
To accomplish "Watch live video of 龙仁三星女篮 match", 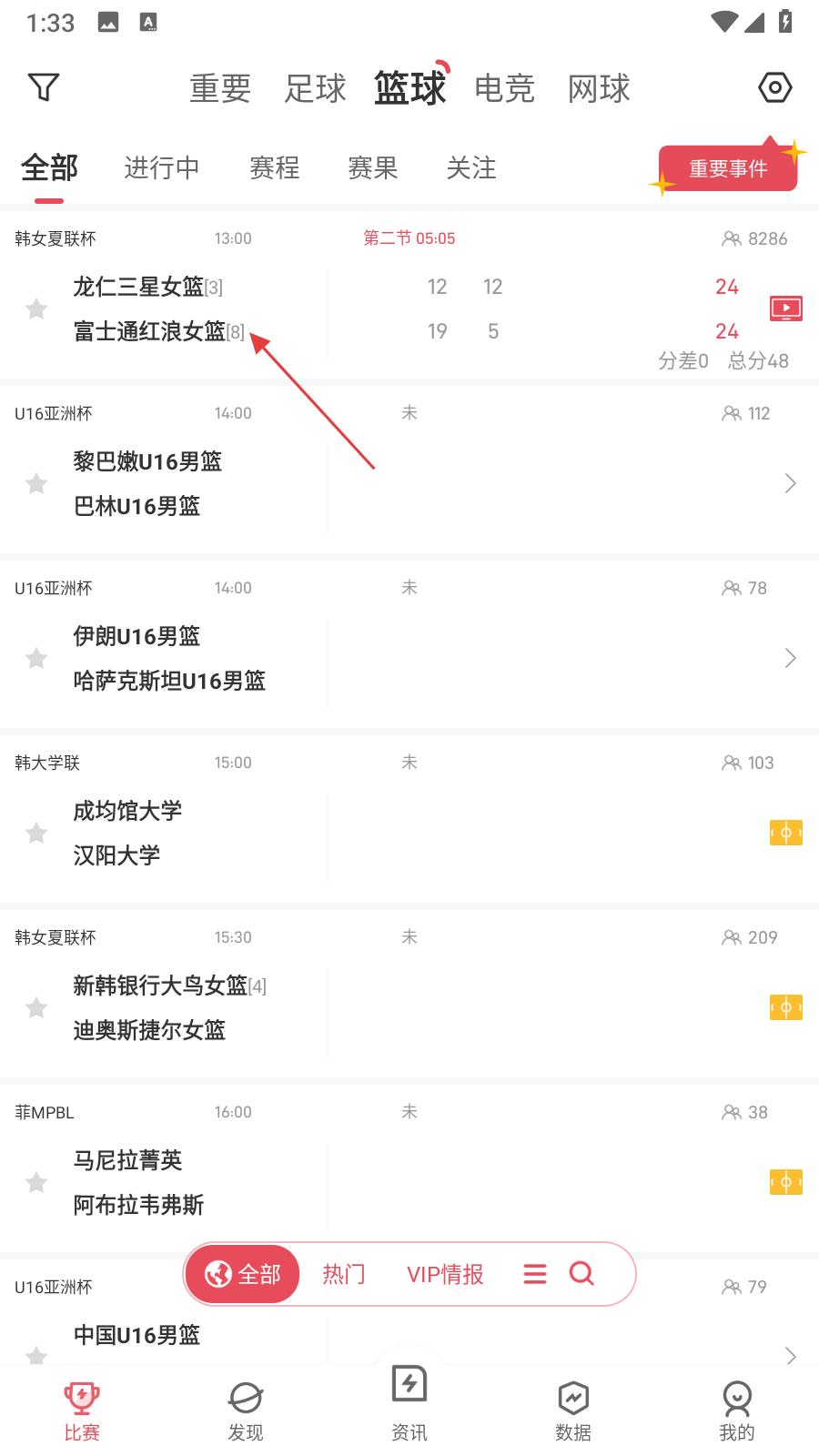I will click(x=785, y=308).
